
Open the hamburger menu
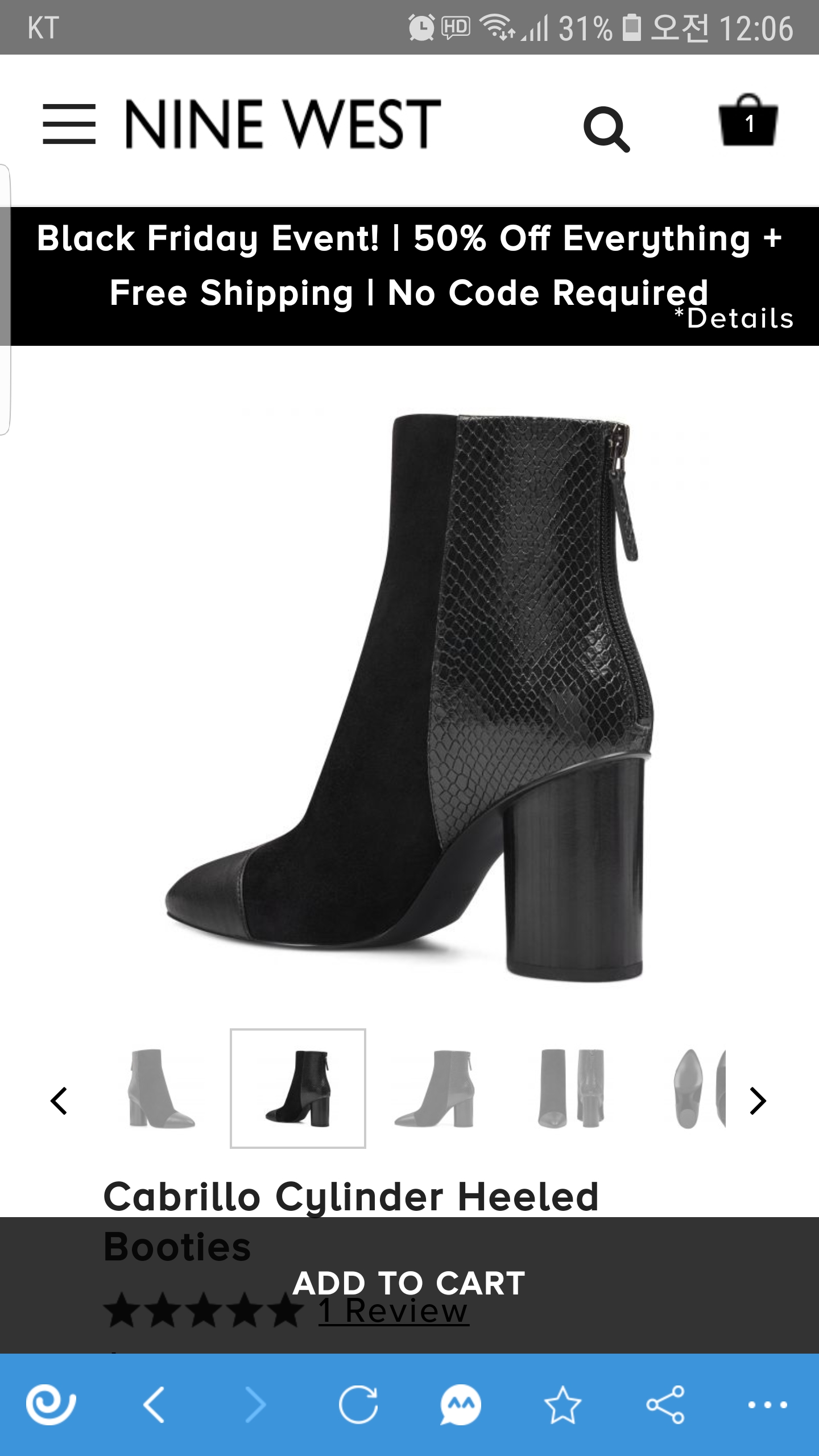69,124
